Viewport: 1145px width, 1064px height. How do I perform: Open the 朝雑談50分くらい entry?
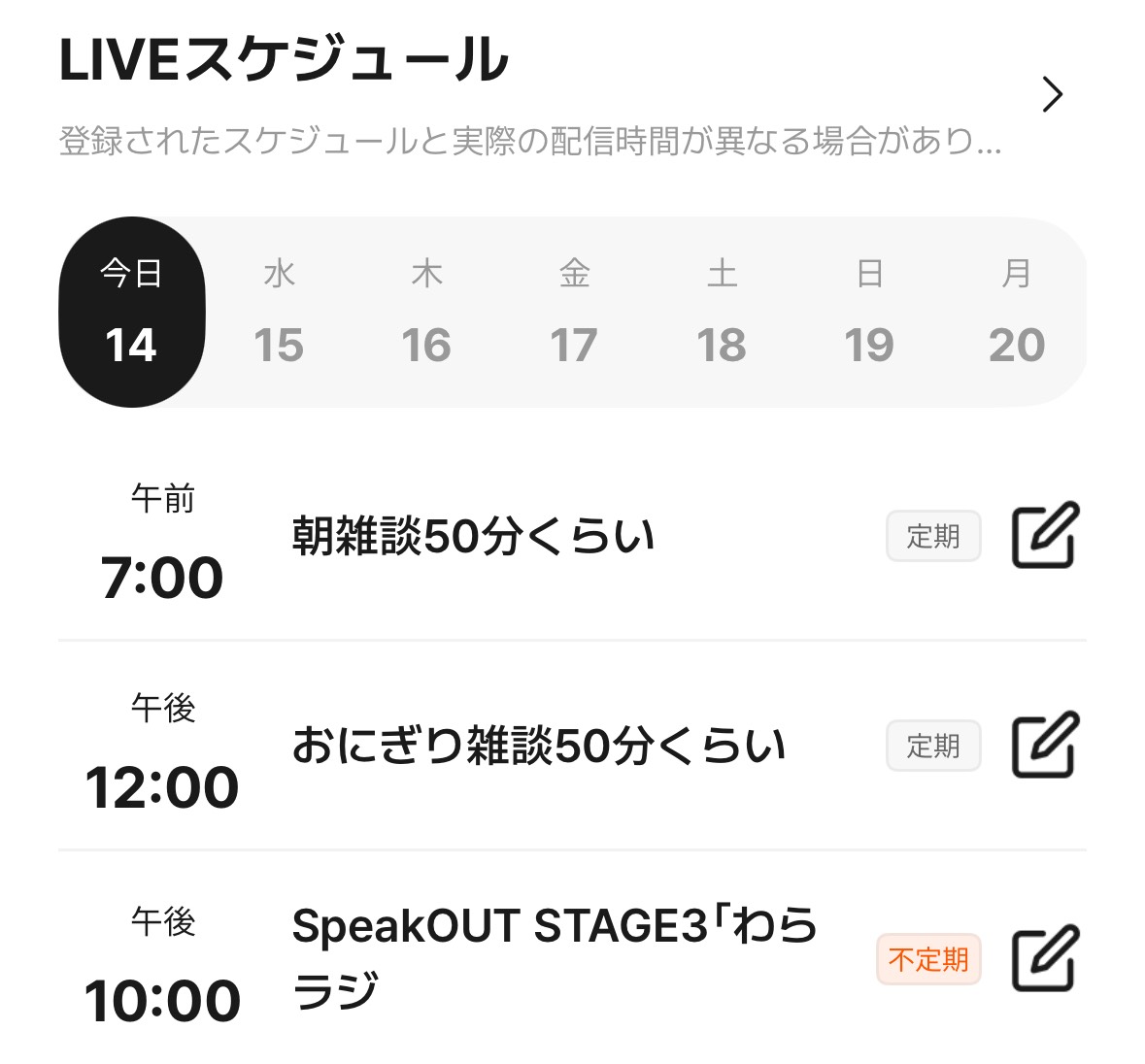473,536
